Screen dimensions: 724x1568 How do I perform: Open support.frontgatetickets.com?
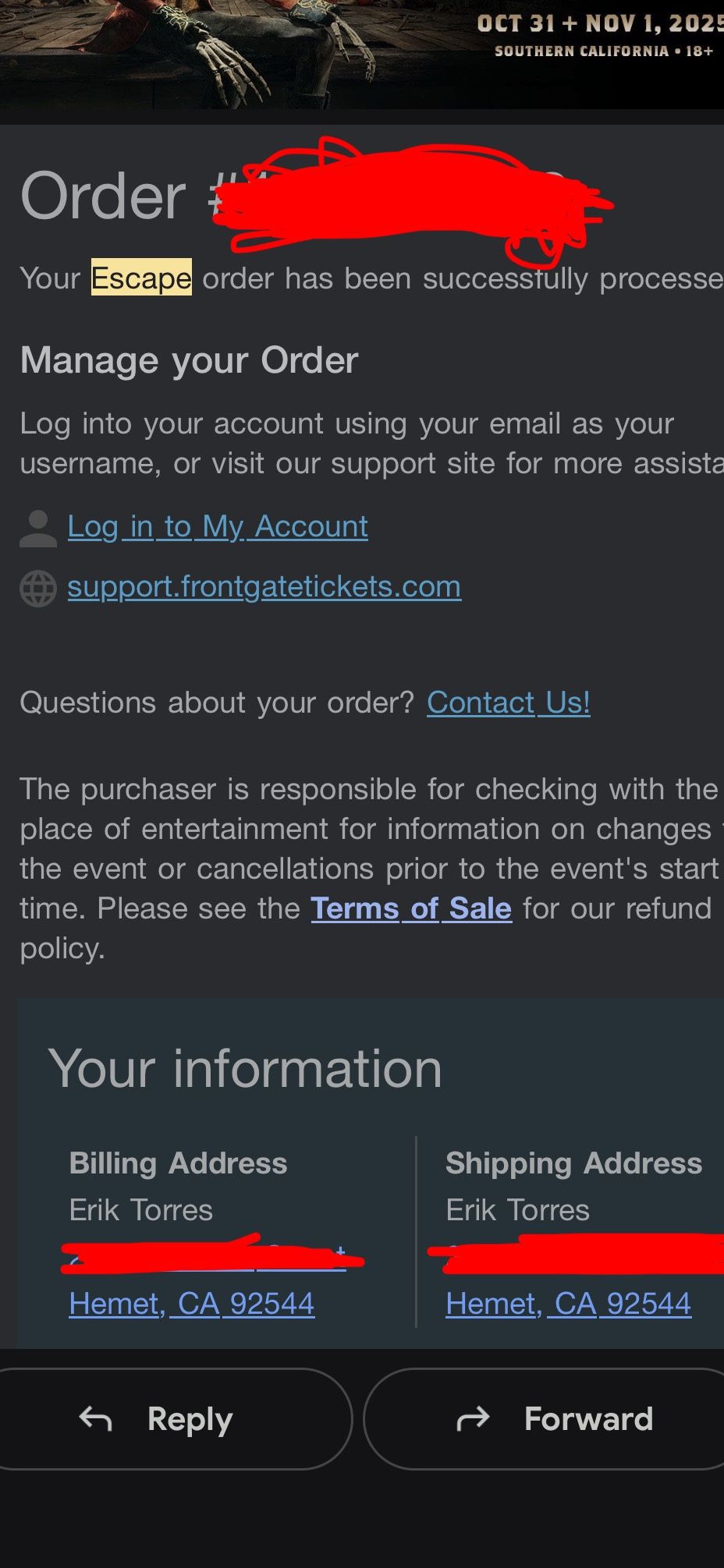264,587
